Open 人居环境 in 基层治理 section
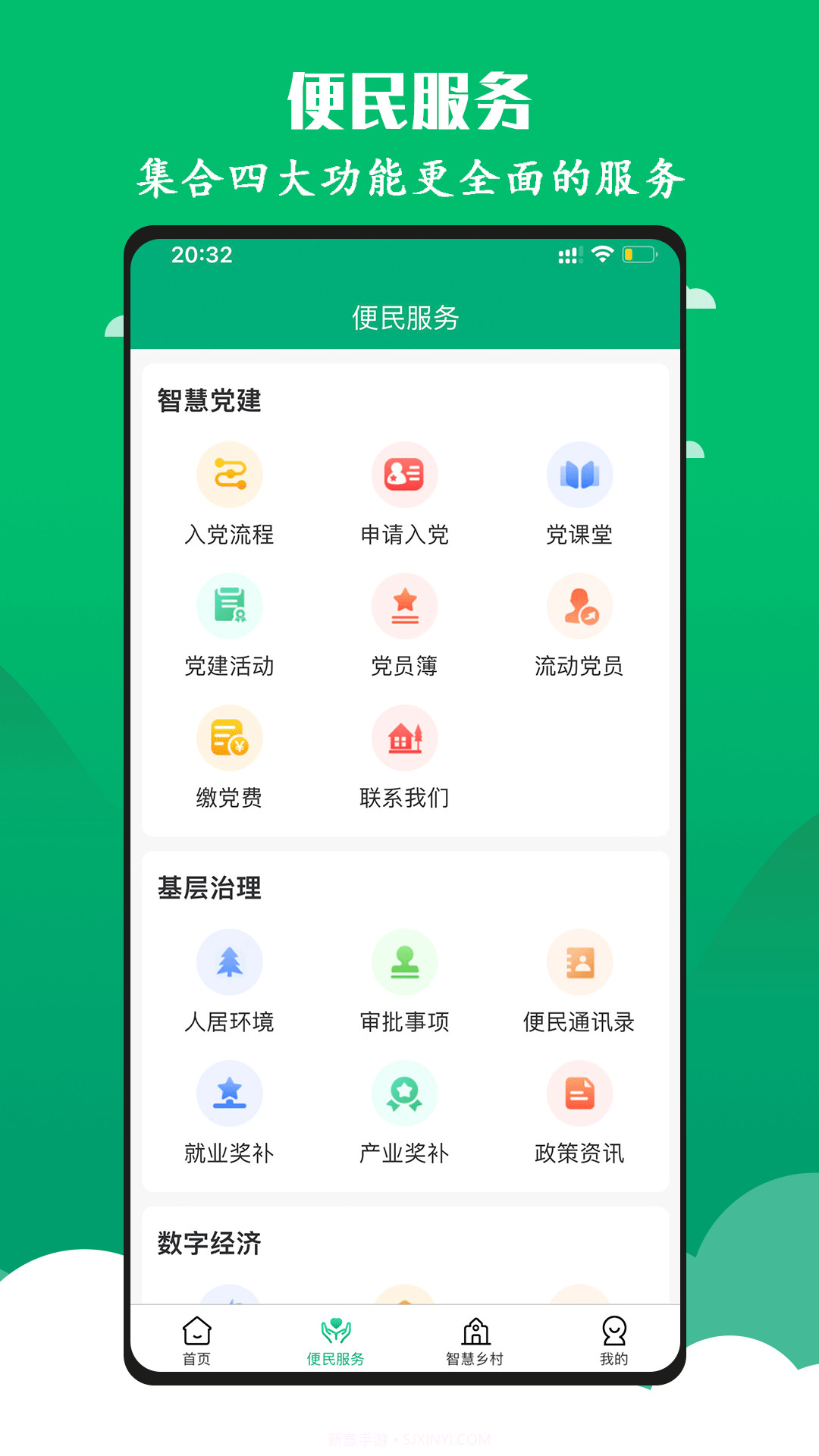Screen dimensions: 819x1456 pyautogui.click(x=231, y=961)
